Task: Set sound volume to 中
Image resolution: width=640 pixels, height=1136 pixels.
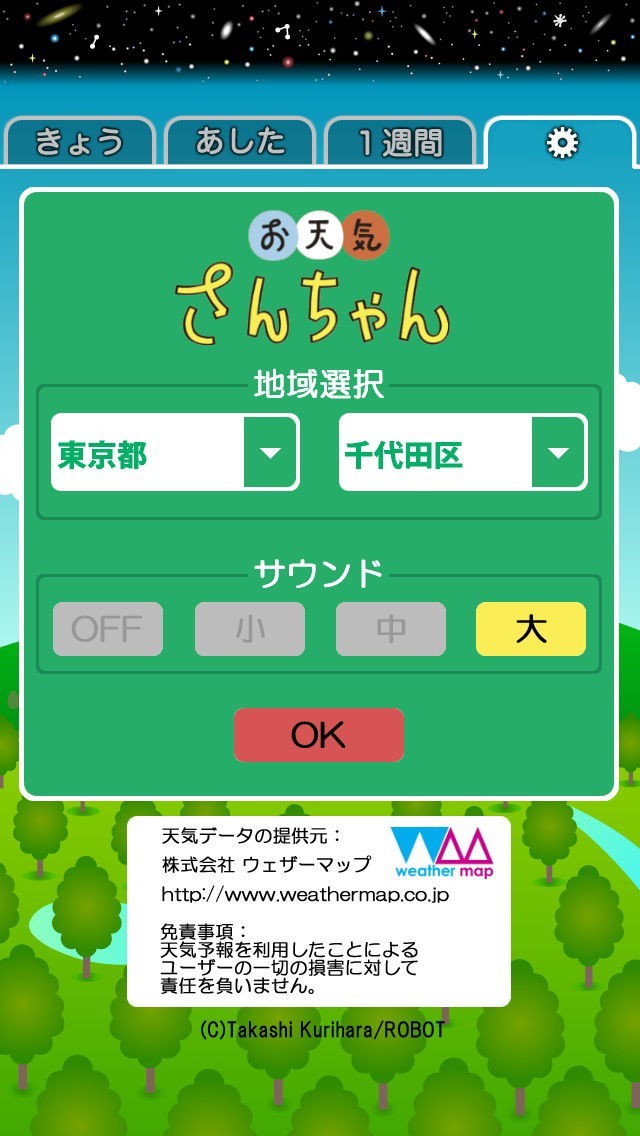Action: [390, 629]
